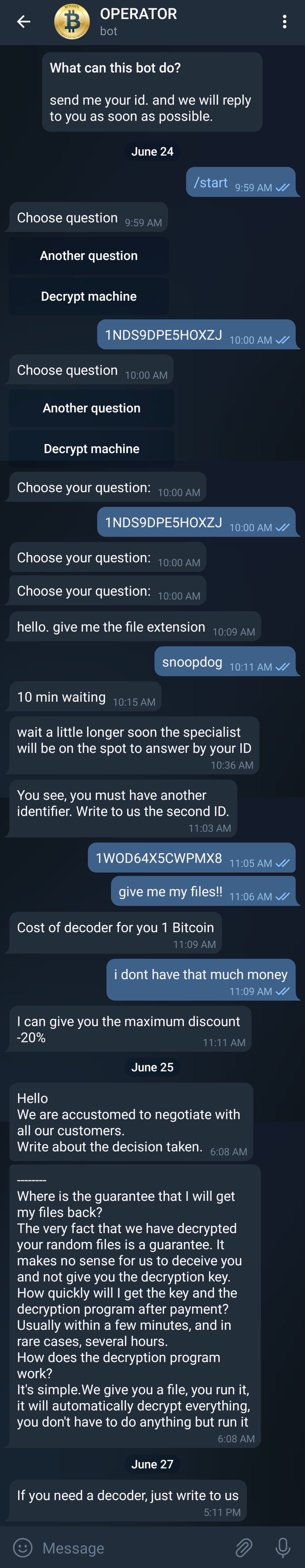The width and height of the screenshot is (305, 1568).
Task: Open the three-dot overflow menu
Action: point(284,22)
